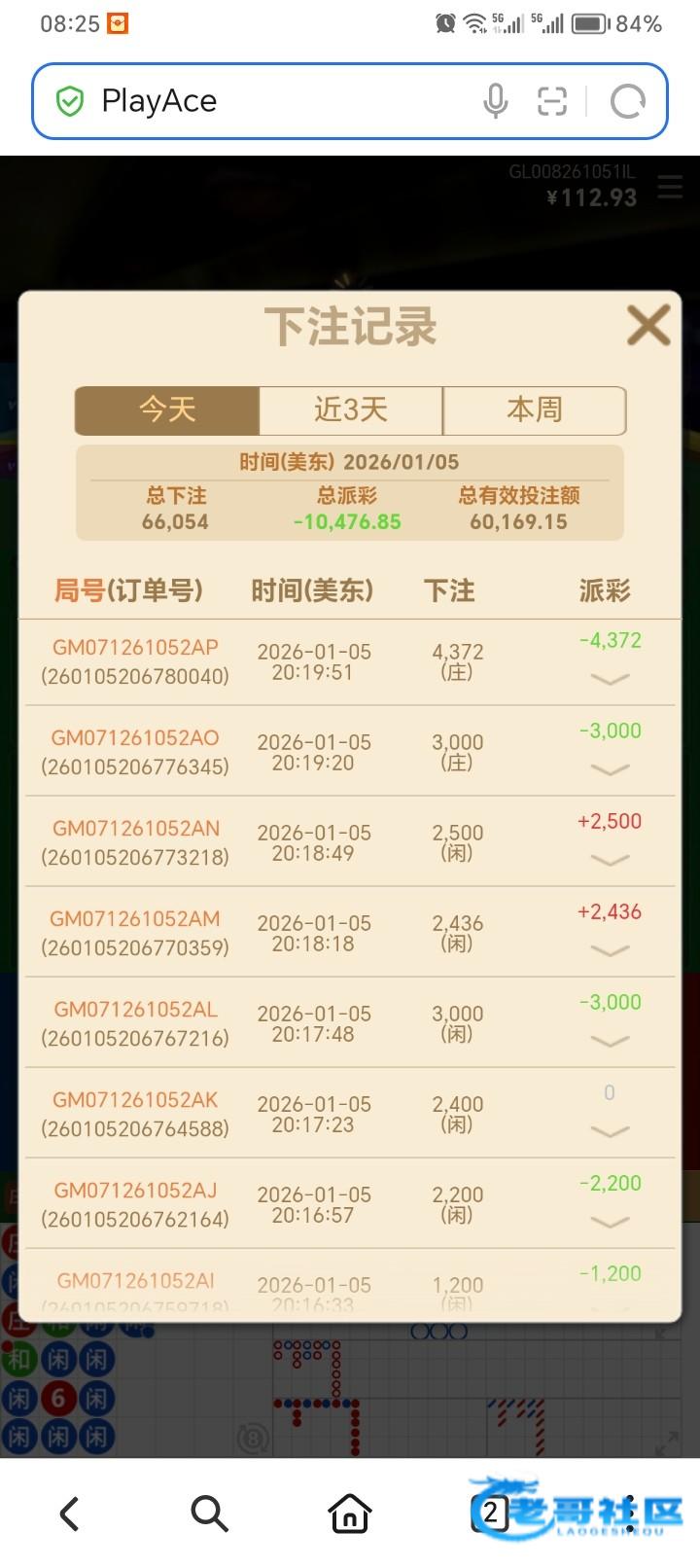Viewport: 700px width, 1568px height.
Task: Expand details for round GM071261052AM
Action: (610, 950)
